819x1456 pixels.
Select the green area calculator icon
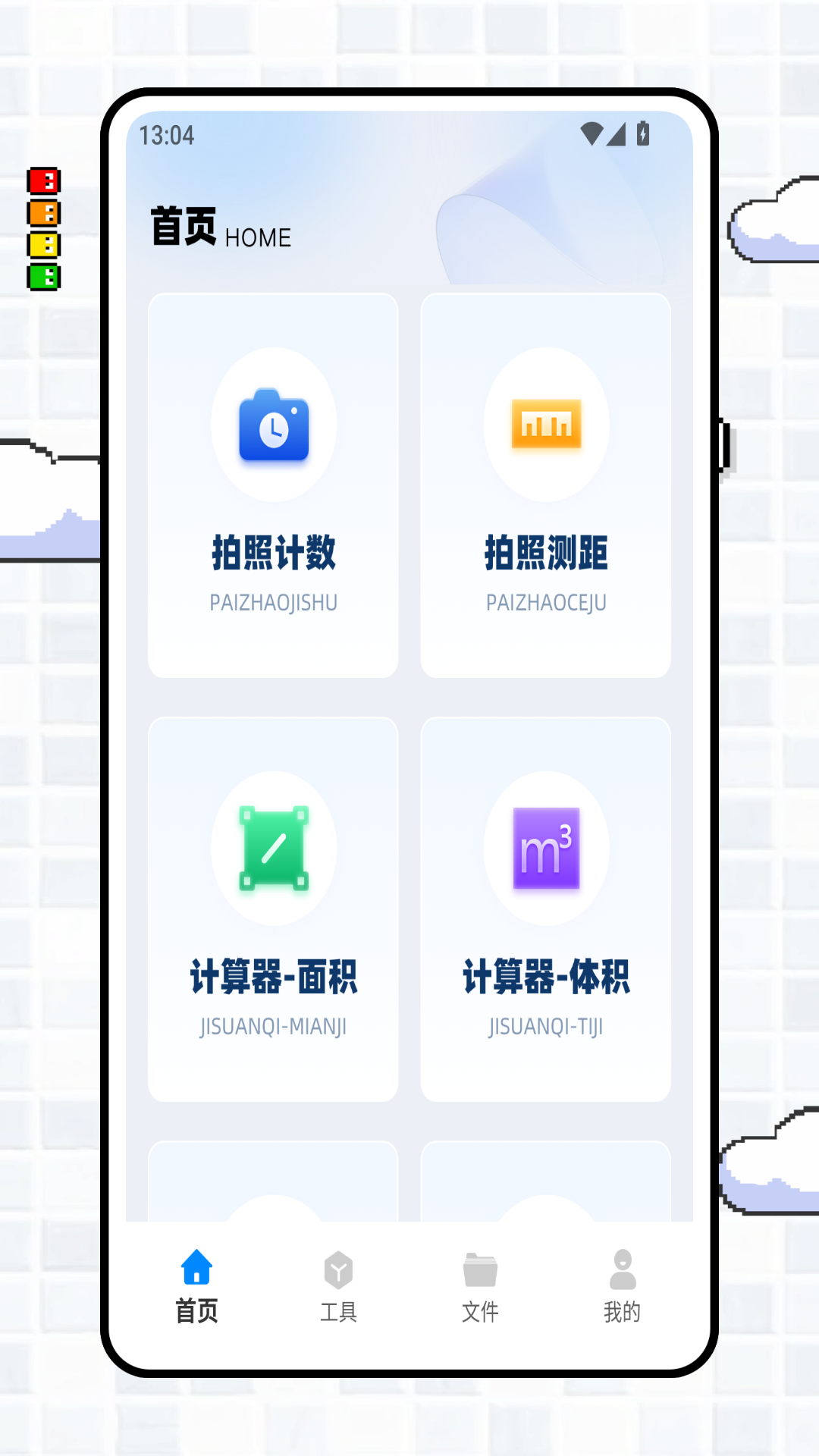pos(275,849)
